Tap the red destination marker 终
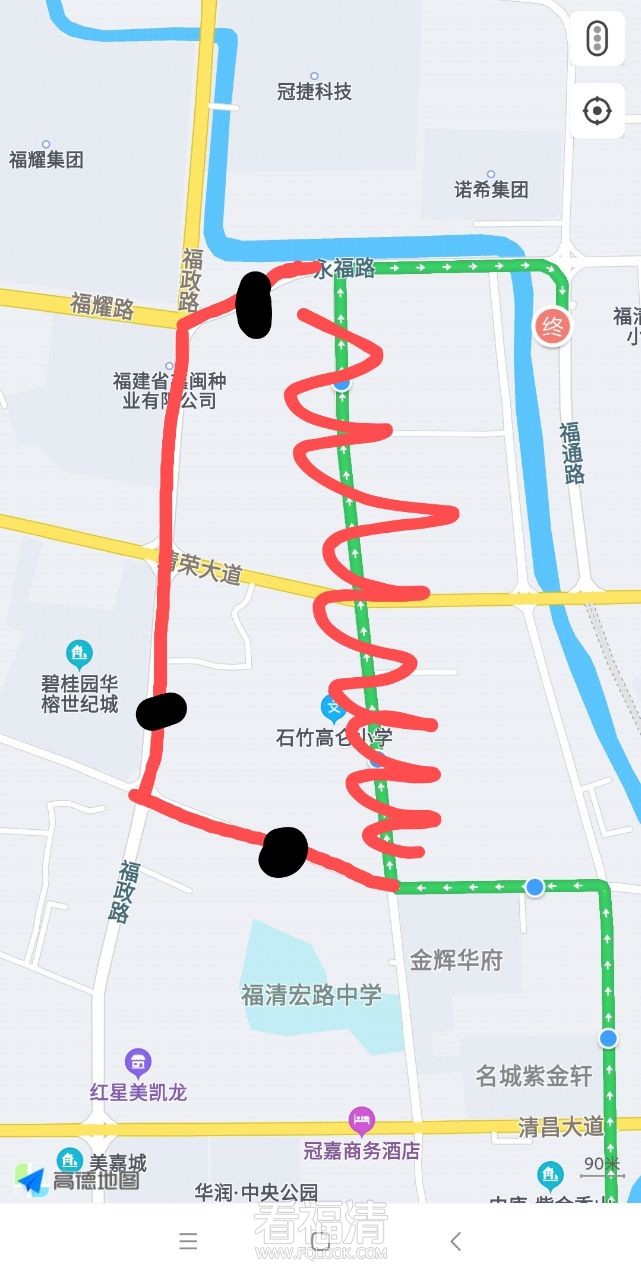The image size is (641, 1280). click(x=551, y=326)
